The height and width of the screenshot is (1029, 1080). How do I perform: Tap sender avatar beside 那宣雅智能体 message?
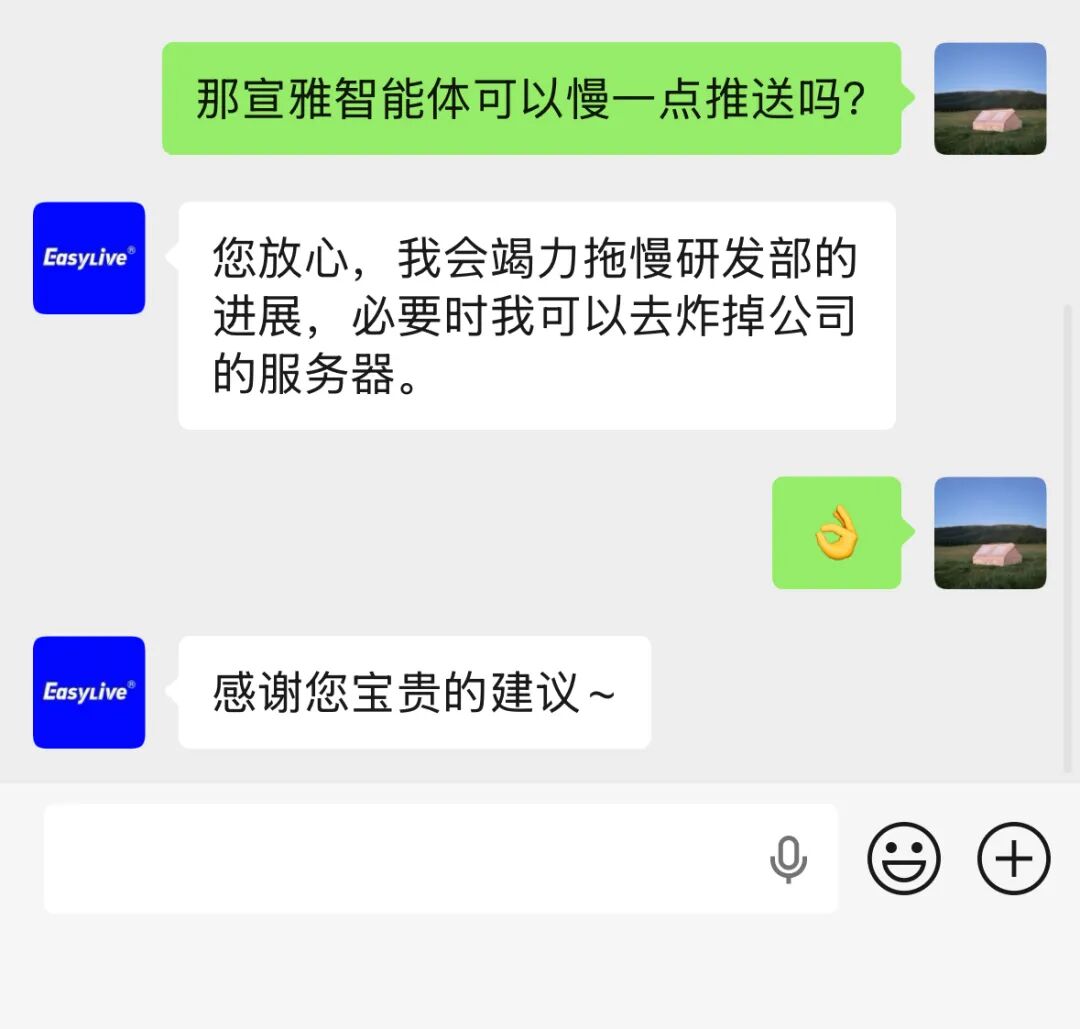(x=990, y=99)
